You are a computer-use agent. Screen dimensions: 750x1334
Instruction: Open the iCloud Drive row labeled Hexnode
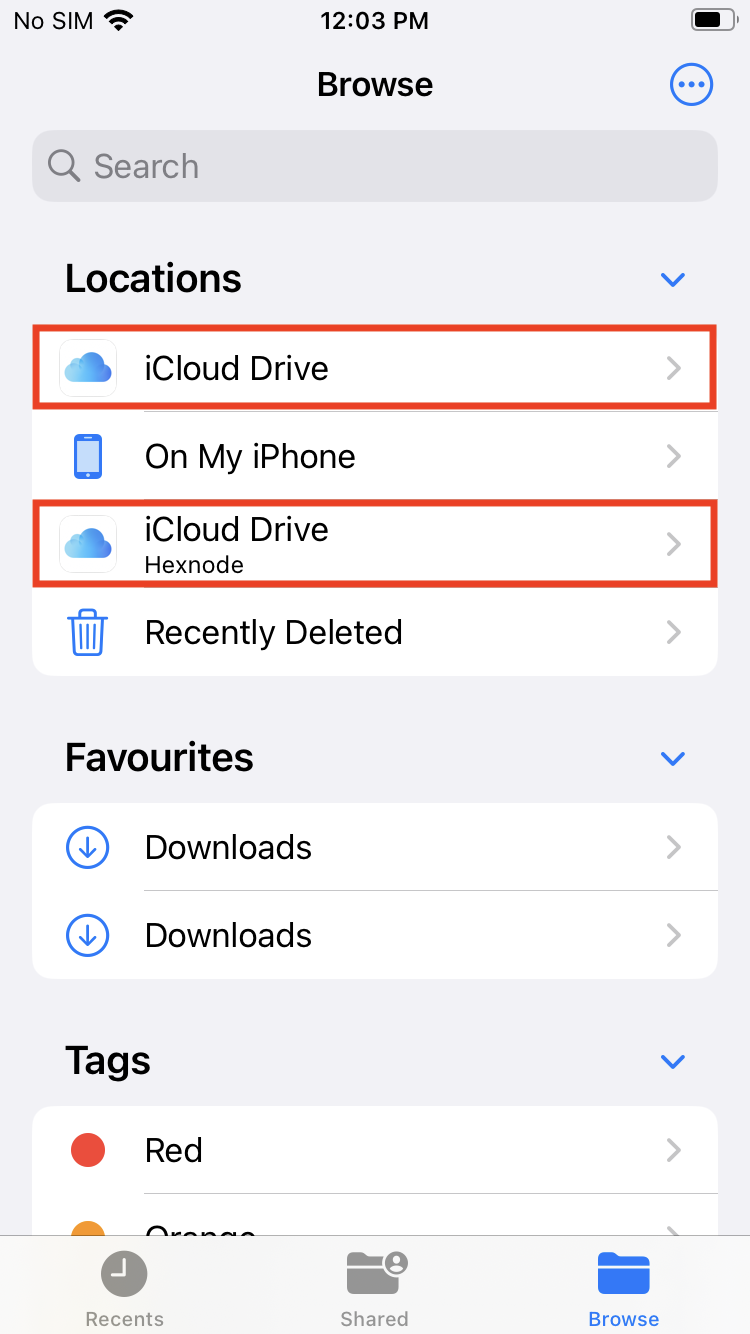pyautogui.click(x=375, y=544)
